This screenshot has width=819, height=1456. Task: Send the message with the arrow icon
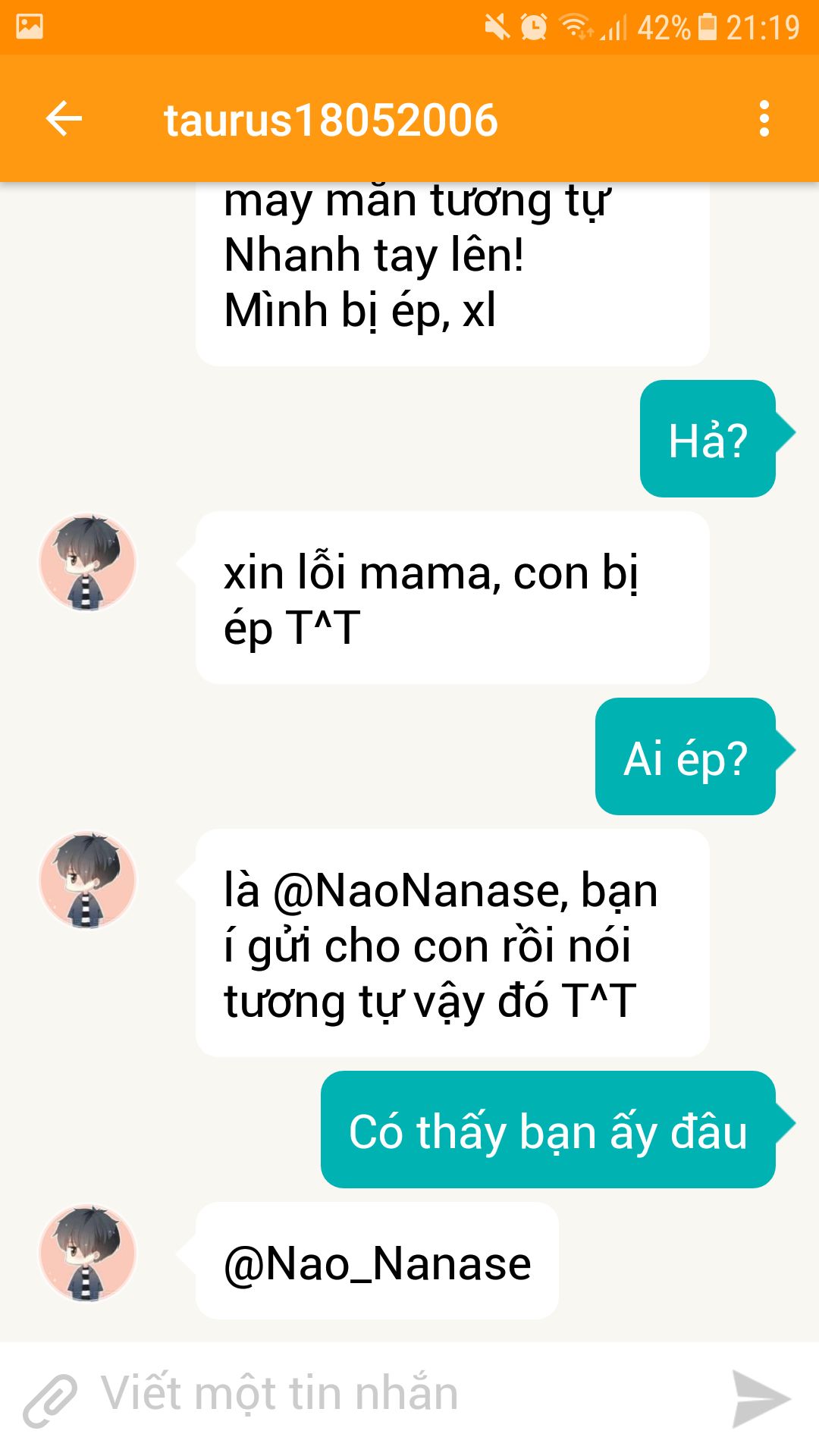[x=760, y=1398]
